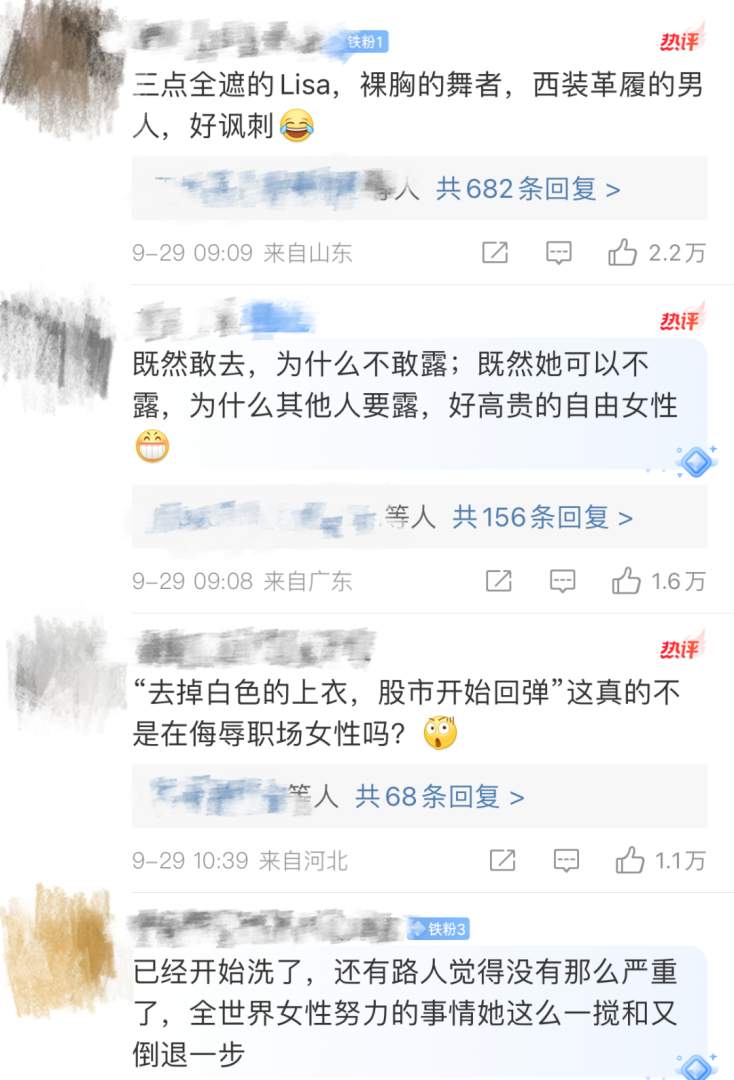
Task: Share the comment posted from 广东
Action: pyautogui.click(x=498, y=581)
